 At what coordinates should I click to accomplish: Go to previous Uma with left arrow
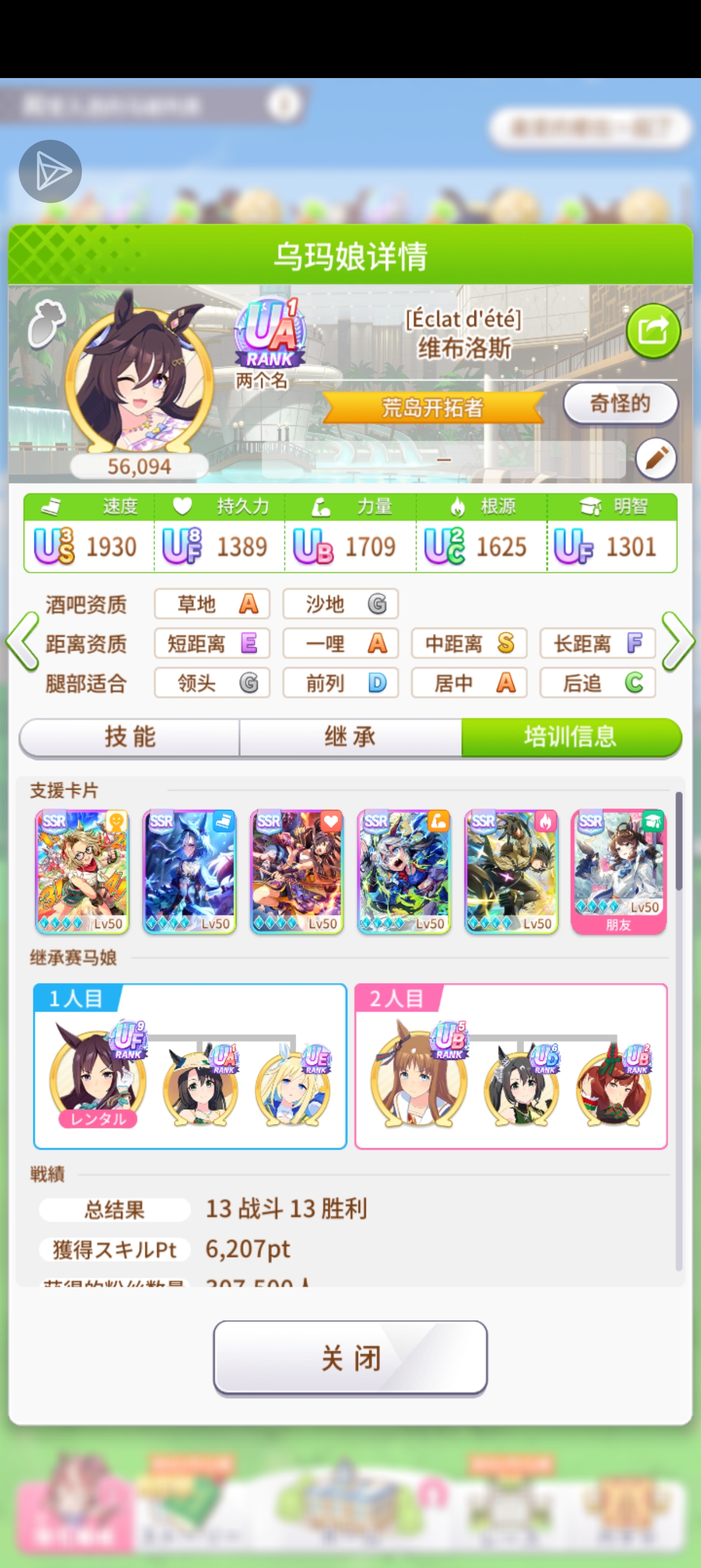tap(22, 642)
